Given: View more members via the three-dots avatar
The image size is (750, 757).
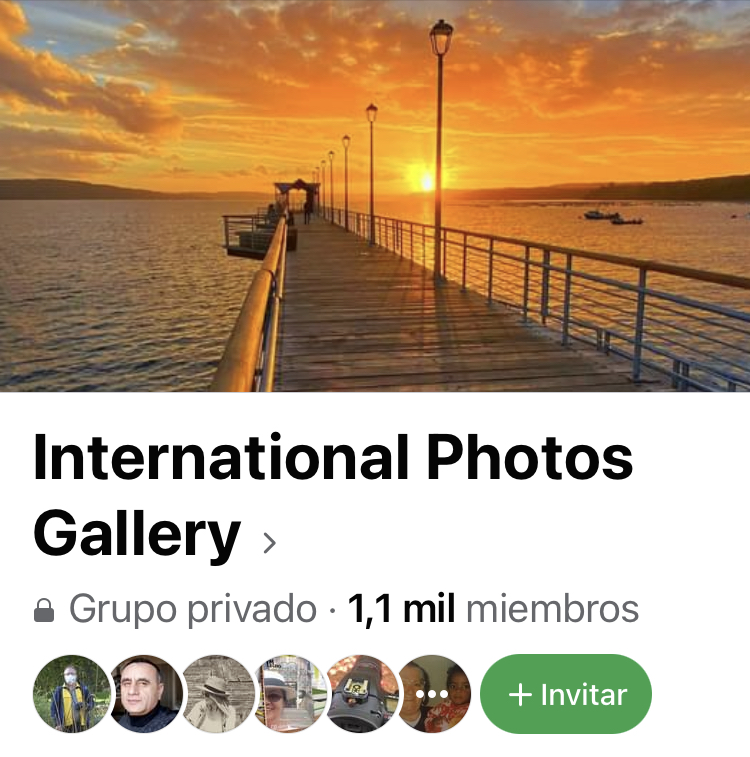Looking at the screenshot, I should pyautogui.click(x=433, y=694).
